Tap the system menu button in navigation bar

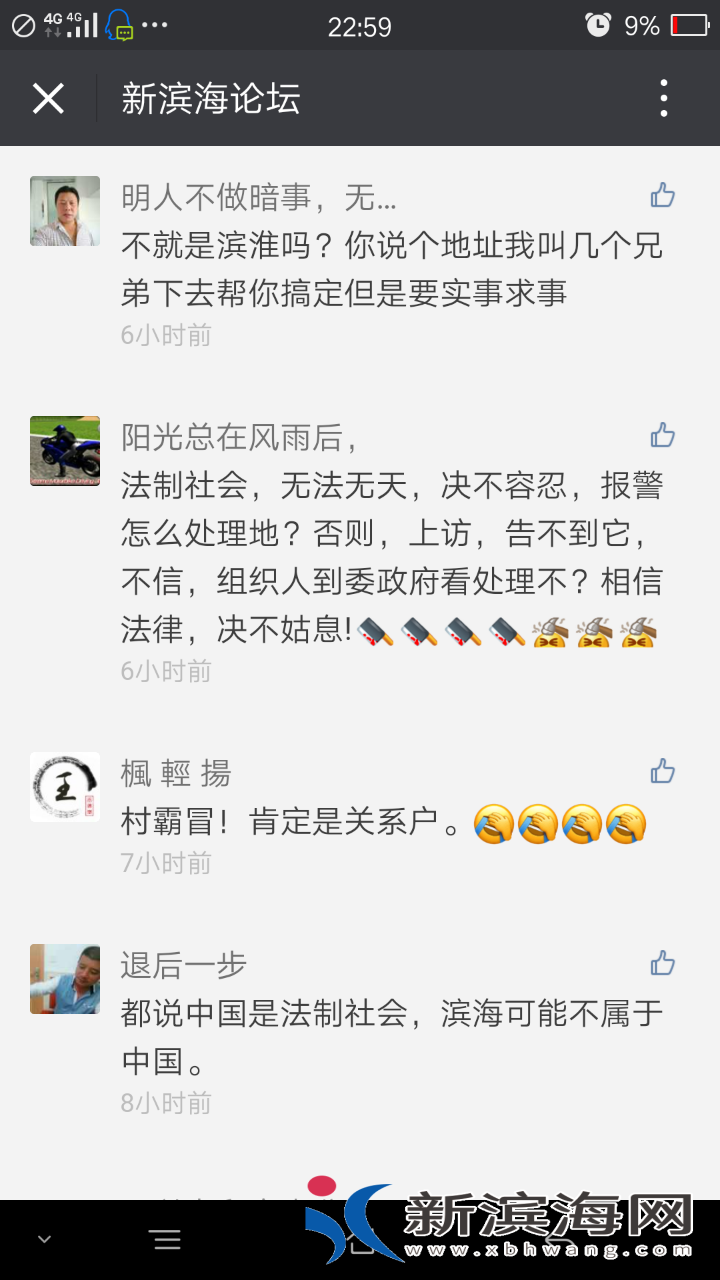click(x=166, y=1240)
